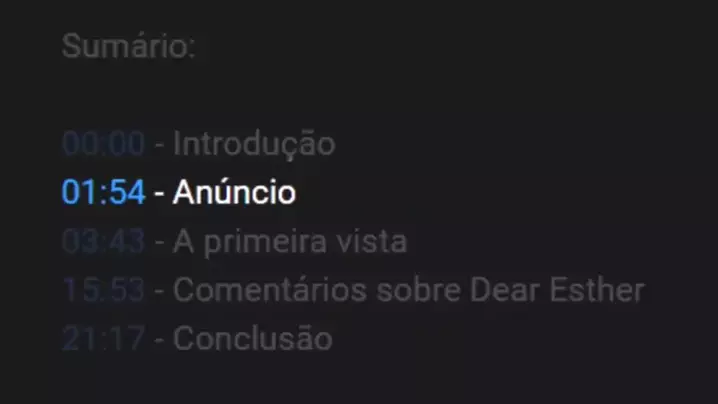Go to 15:53 Comentários sobre Dear Esther

click(103, 291)
